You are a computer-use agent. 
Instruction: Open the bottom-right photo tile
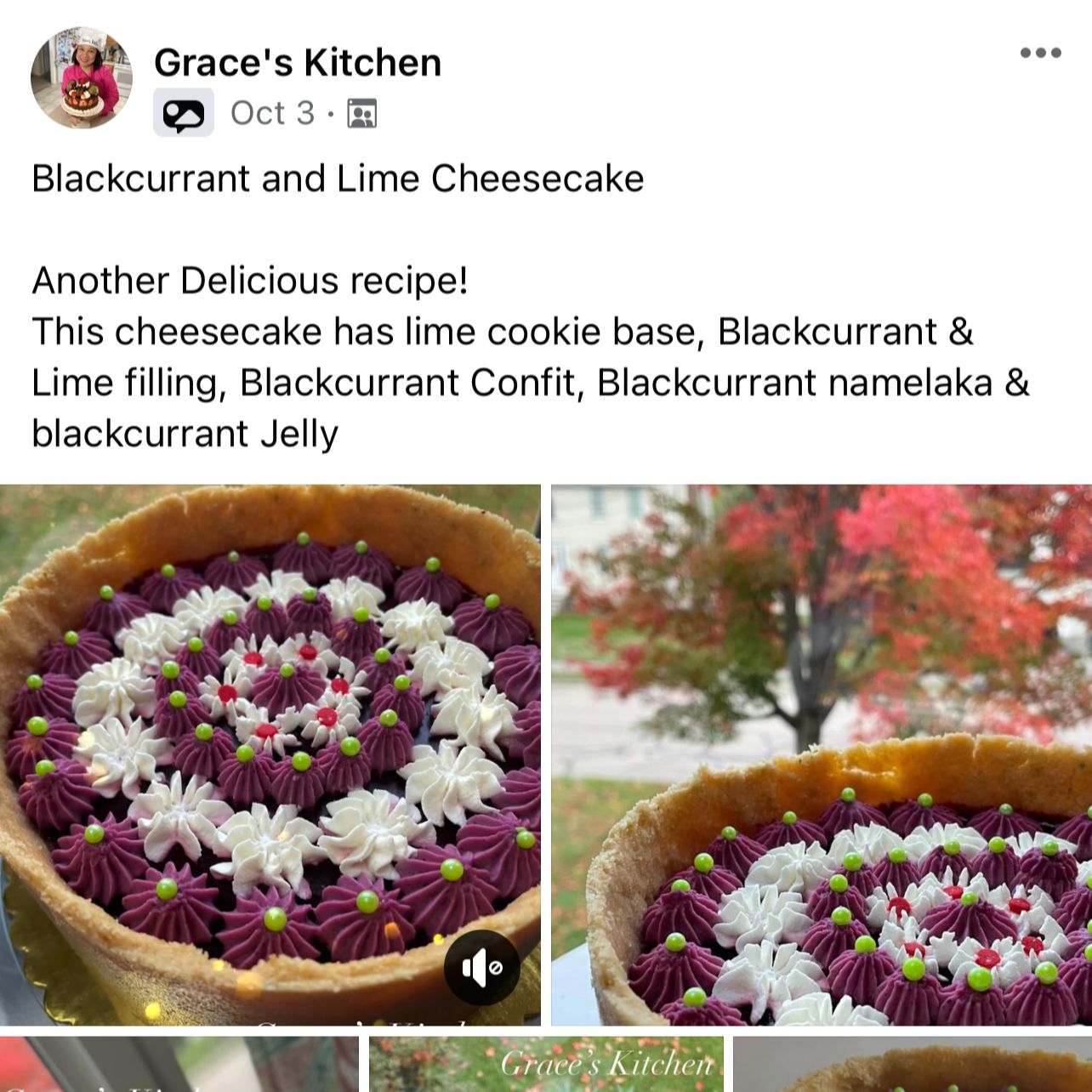(912, 1064)
